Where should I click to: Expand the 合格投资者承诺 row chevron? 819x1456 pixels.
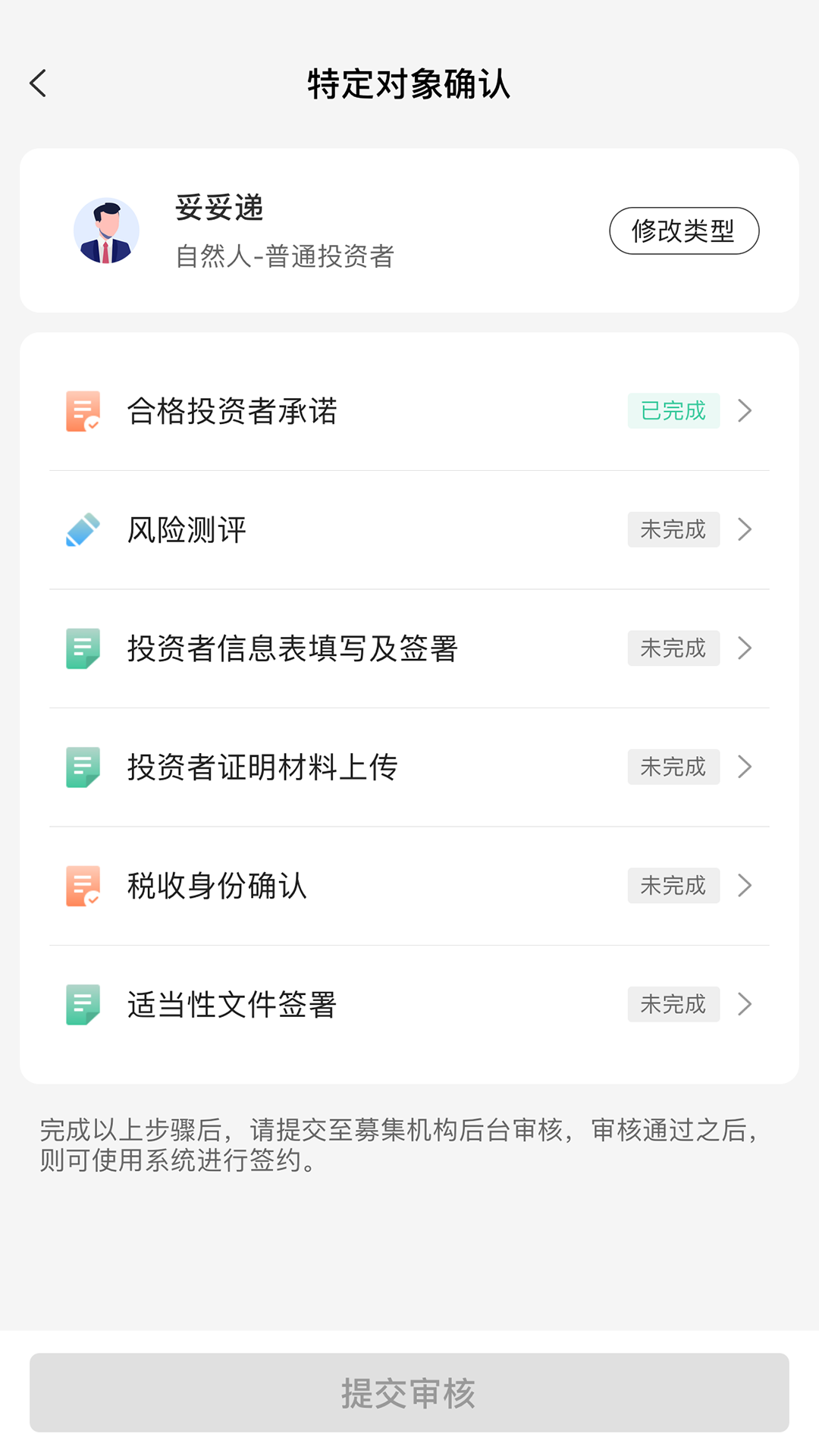745,411
